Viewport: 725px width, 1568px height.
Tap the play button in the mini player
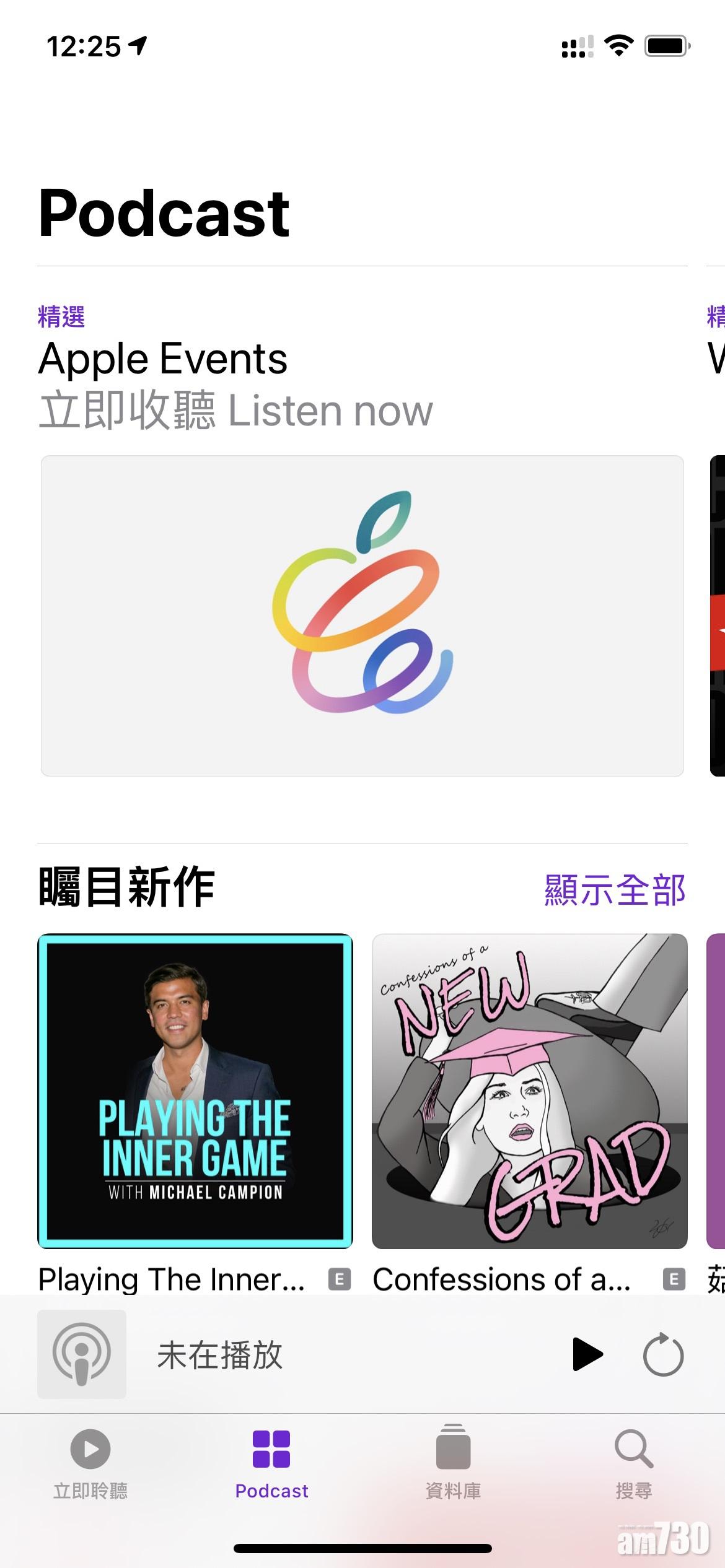click(587, 1355)
